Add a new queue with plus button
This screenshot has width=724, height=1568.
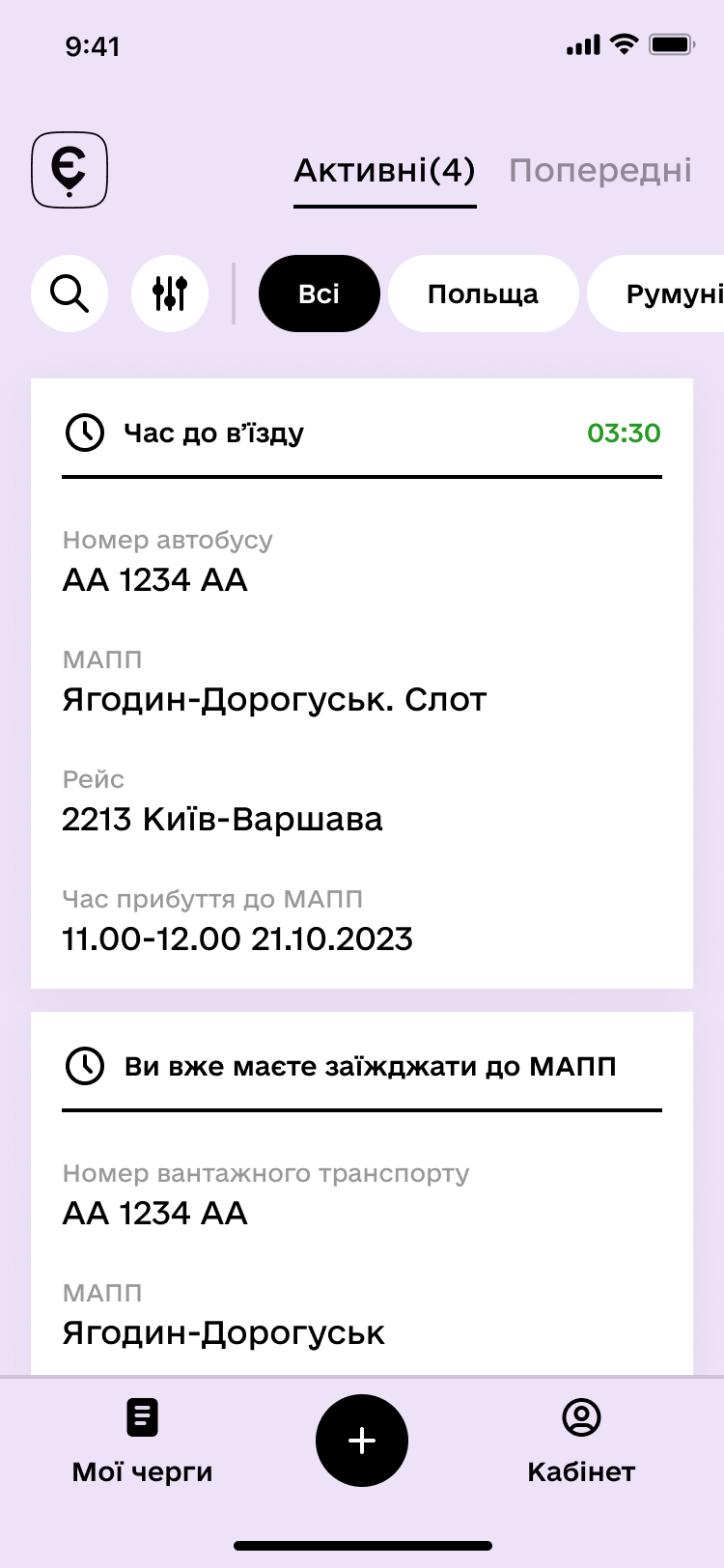(x=362, y=1441)
